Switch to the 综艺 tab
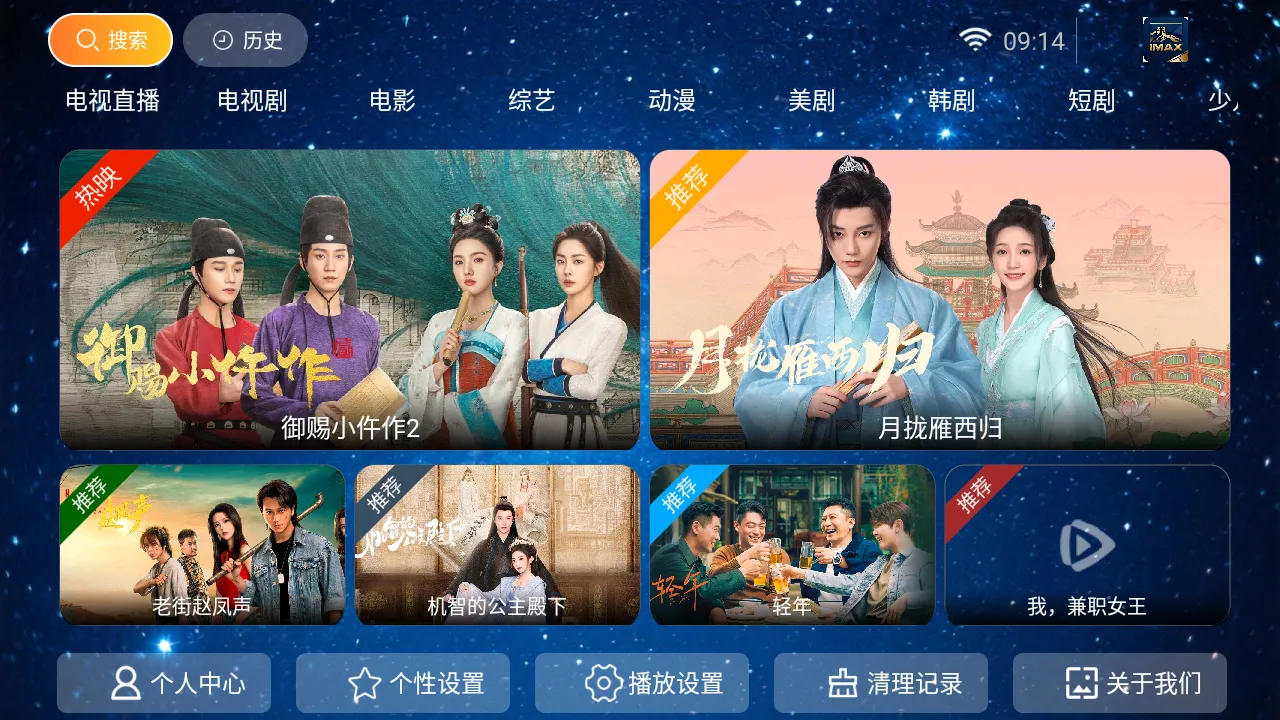Image resolution: width=1280 pixels, height=720 pixels. (x=532, y=101)
